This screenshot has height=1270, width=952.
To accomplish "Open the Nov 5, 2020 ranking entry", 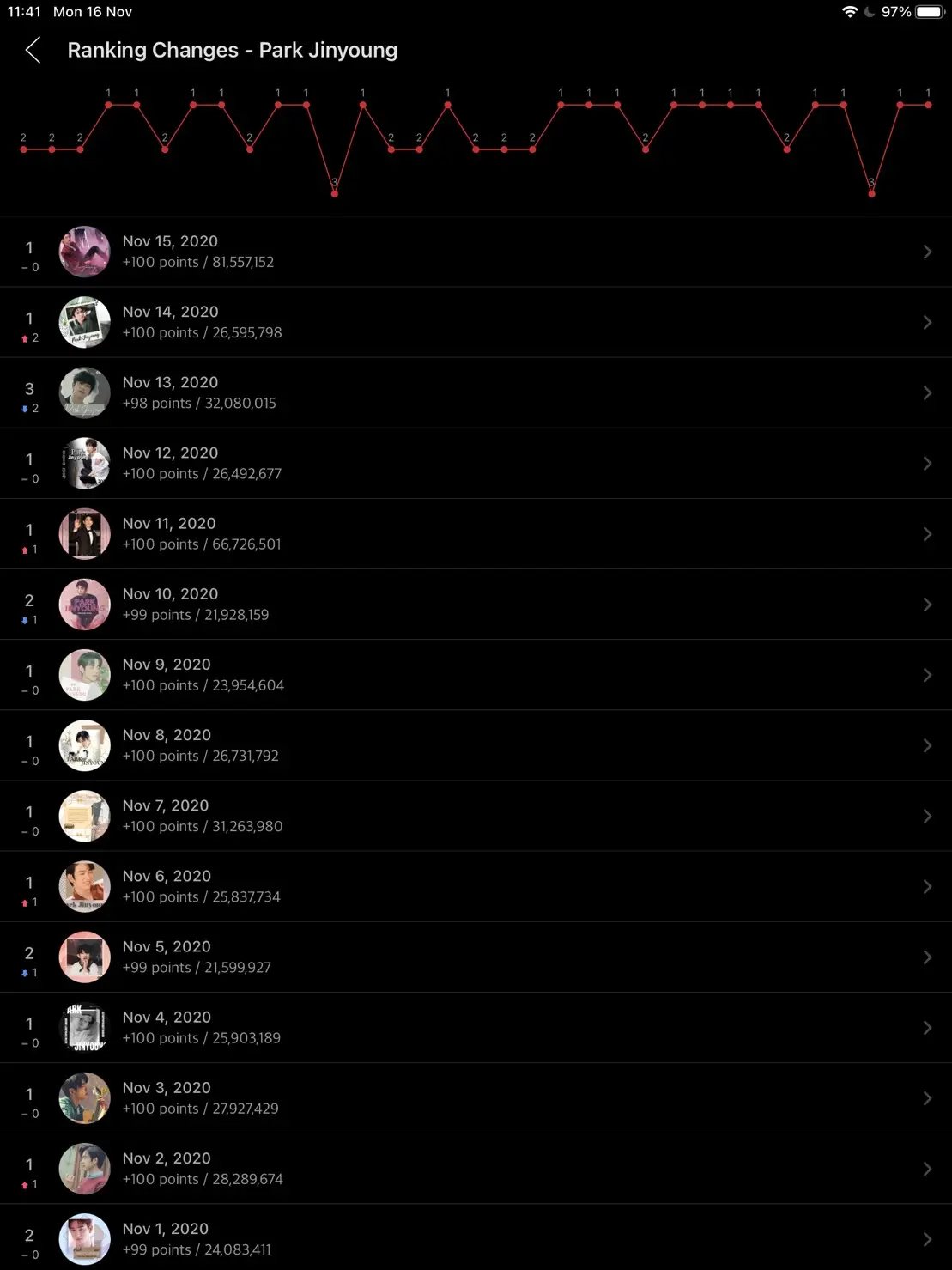I will coord(476,957).
